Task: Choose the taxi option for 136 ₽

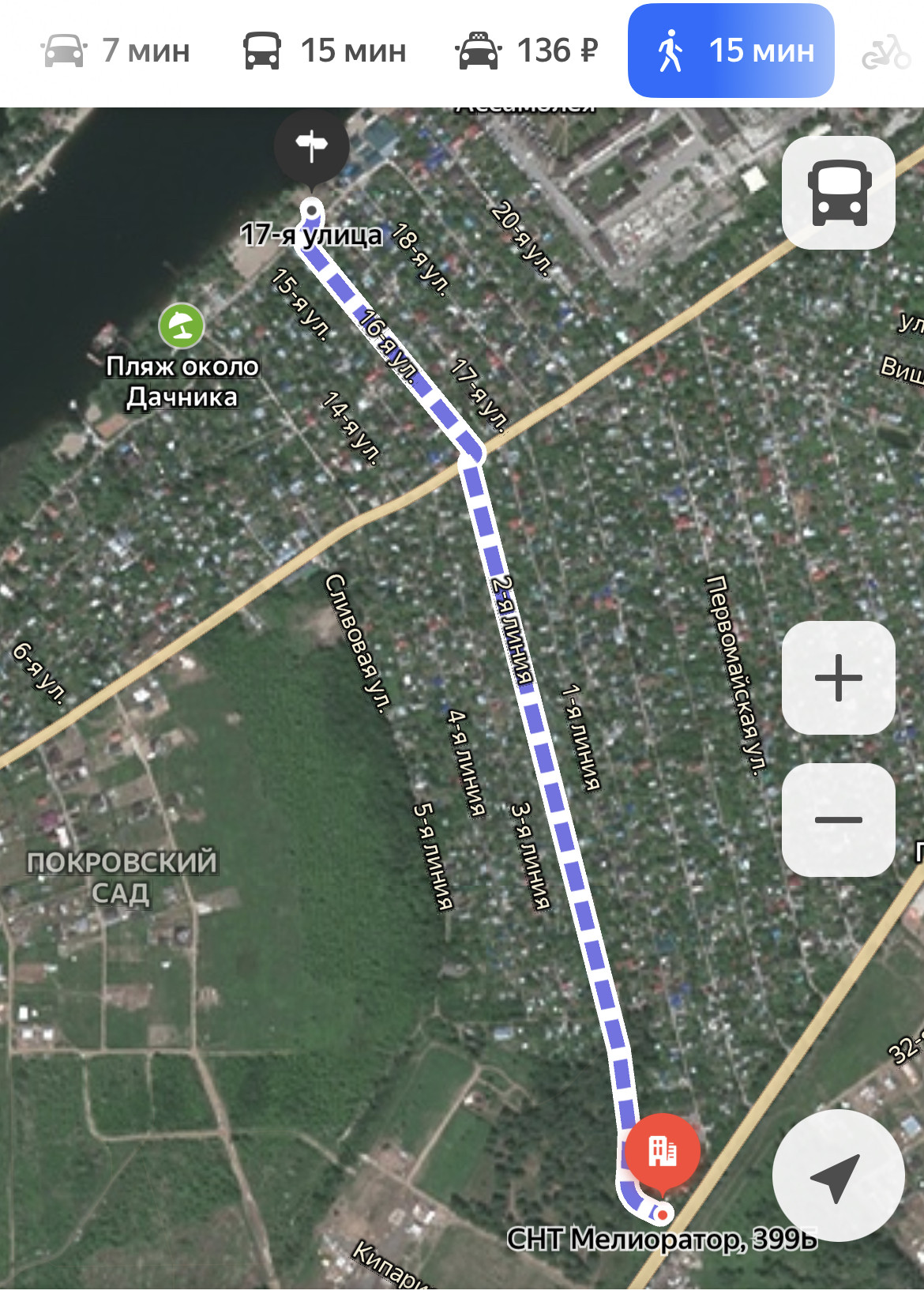Action: (526, 51)
